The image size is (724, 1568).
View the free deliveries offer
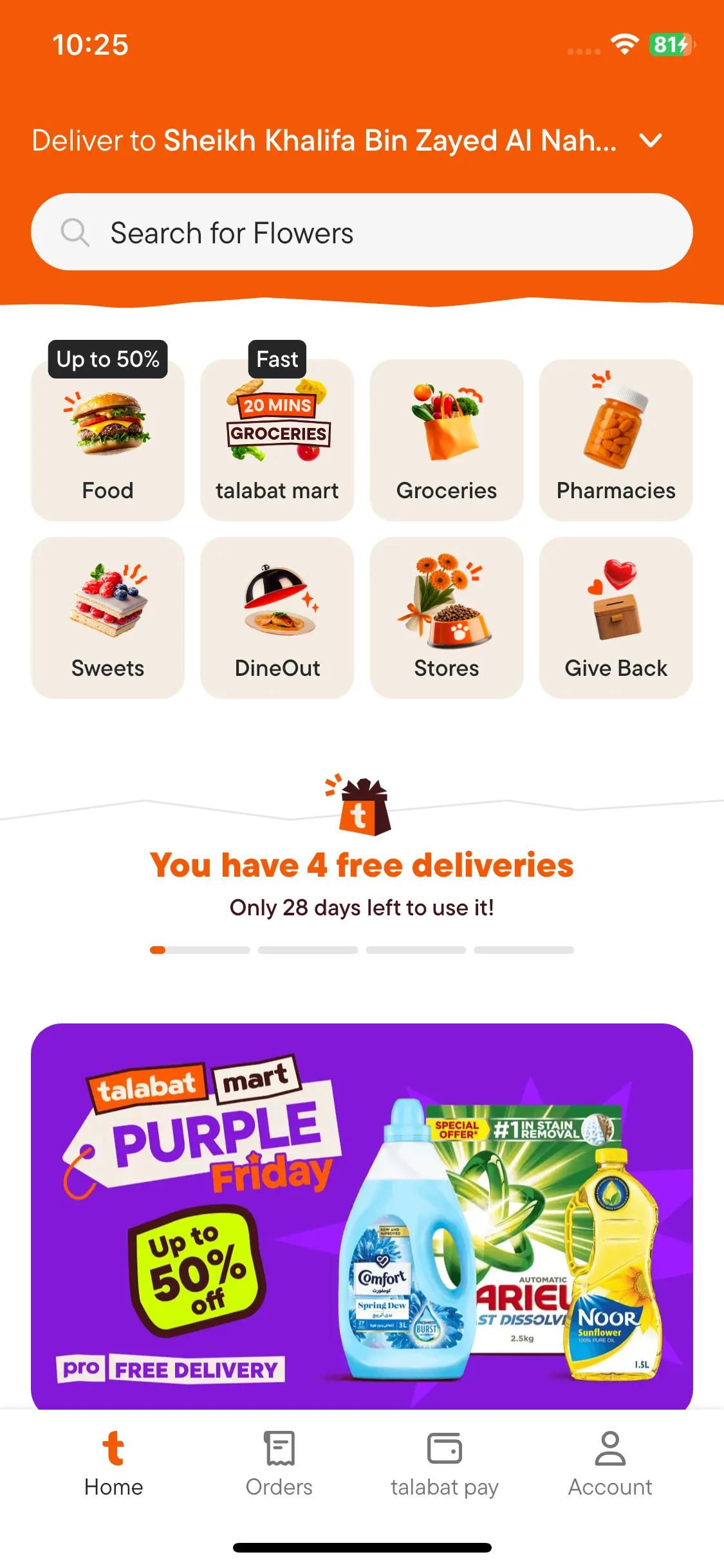[x=362, y=866]
